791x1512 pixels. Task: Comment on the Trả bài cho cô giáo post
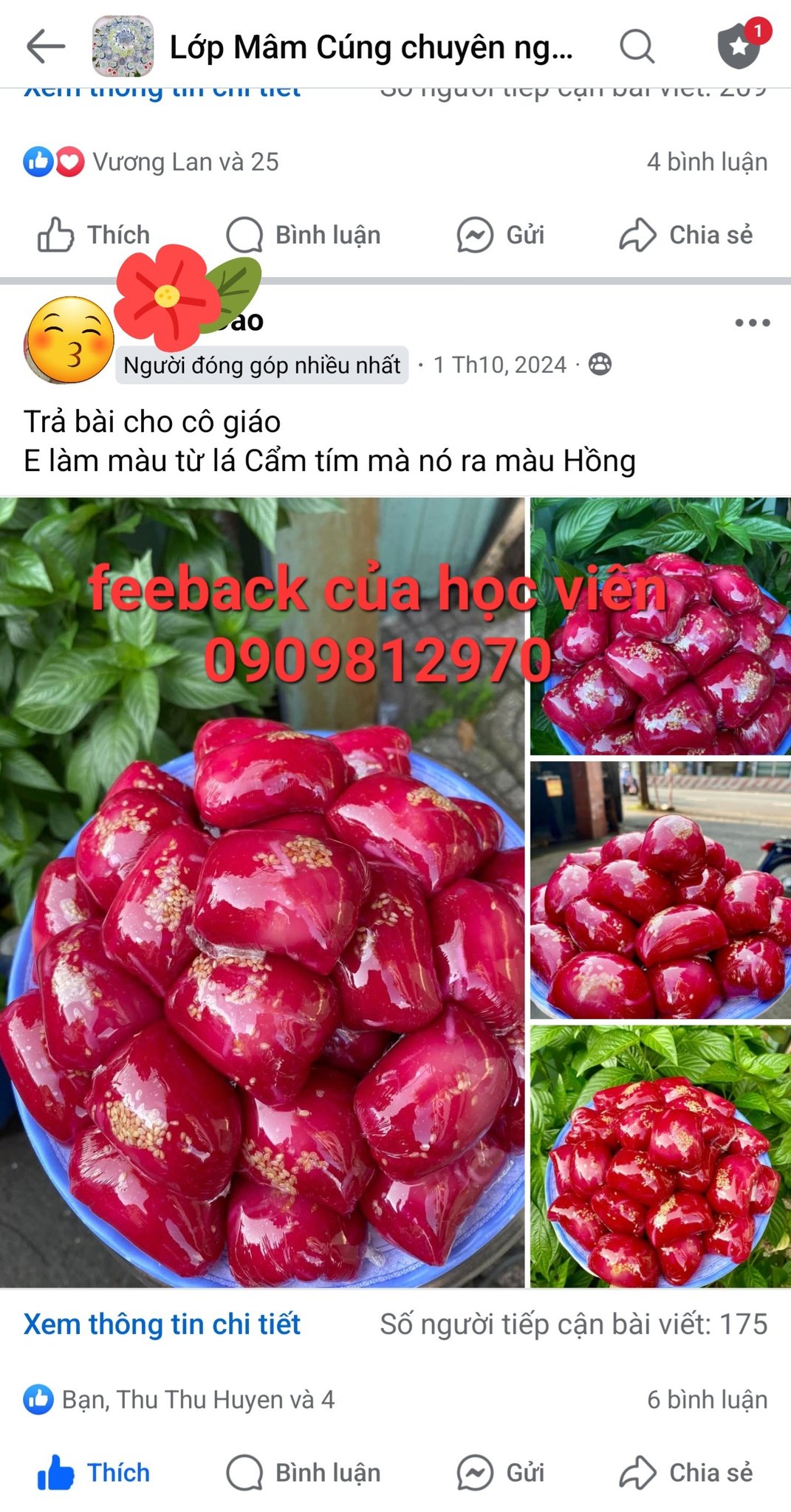pos(304,1473)
